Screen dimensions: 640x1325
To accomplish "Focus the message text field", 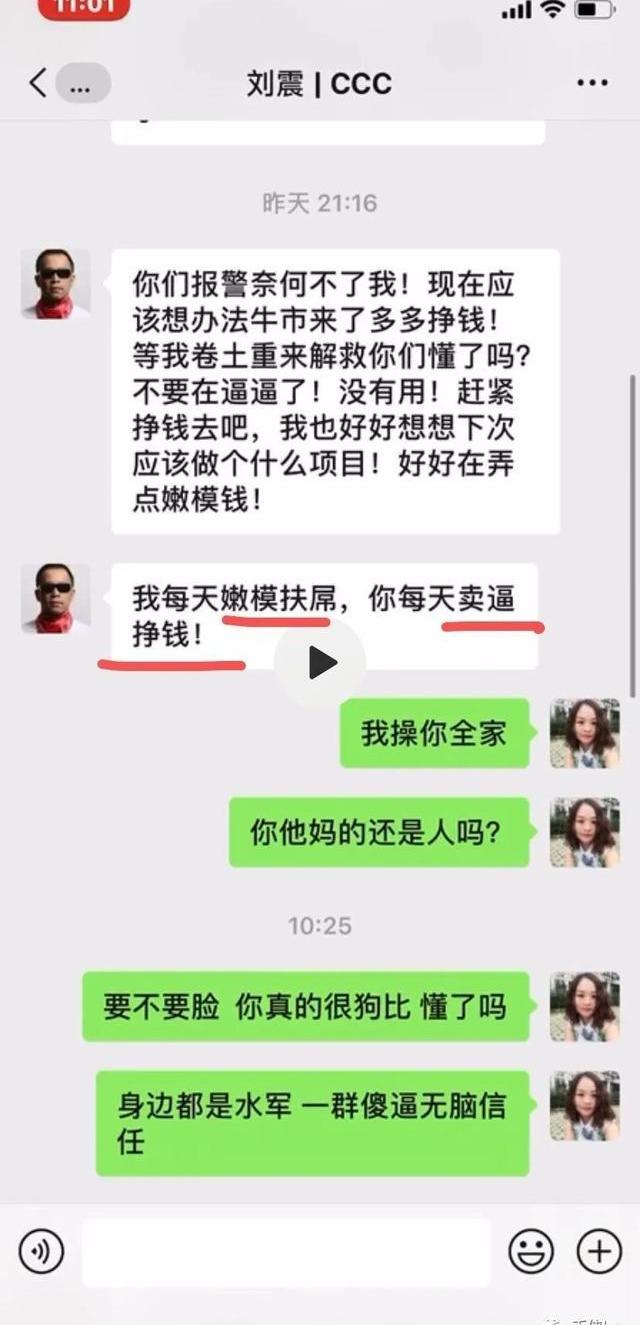I will coord(286,1252).
